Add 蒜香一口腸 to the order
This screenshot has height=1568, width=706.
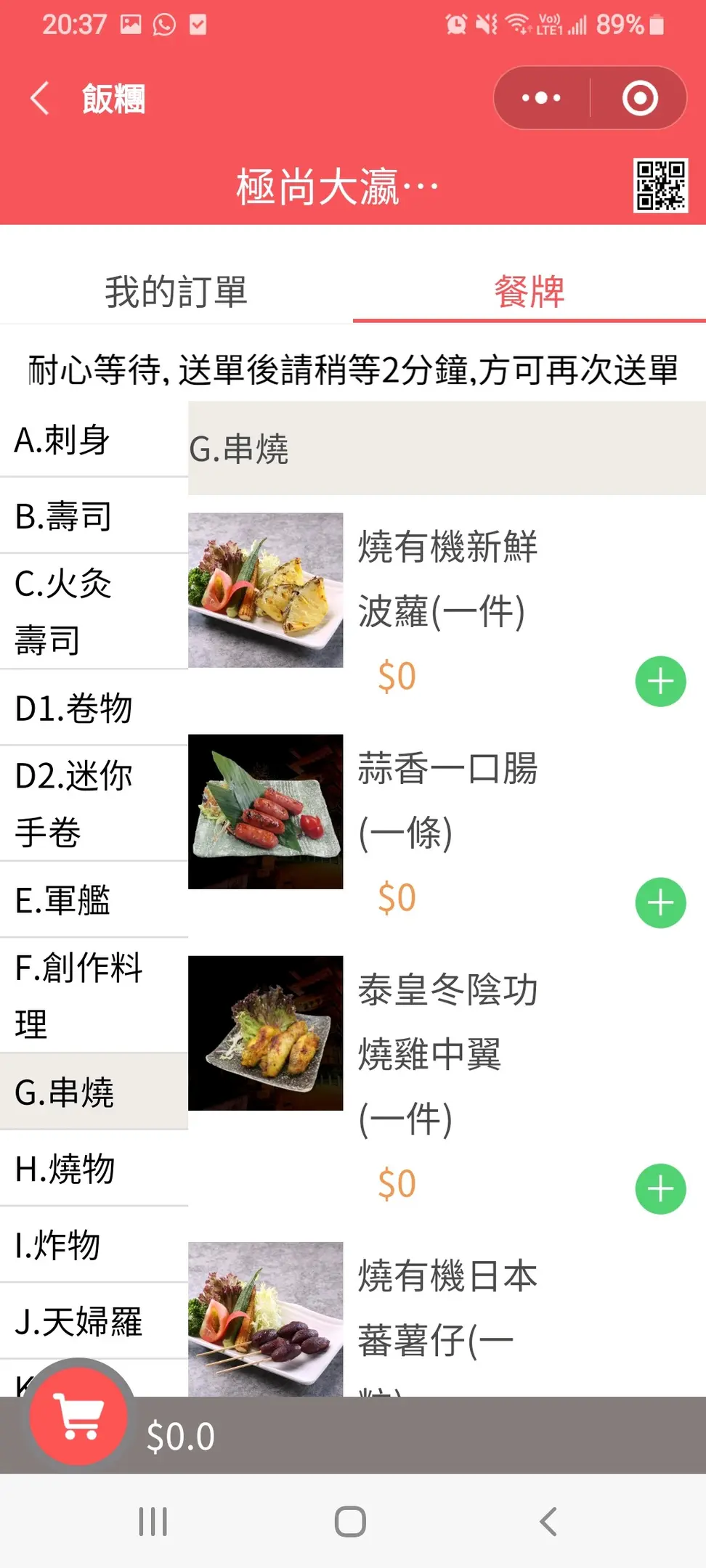[660, 903]
